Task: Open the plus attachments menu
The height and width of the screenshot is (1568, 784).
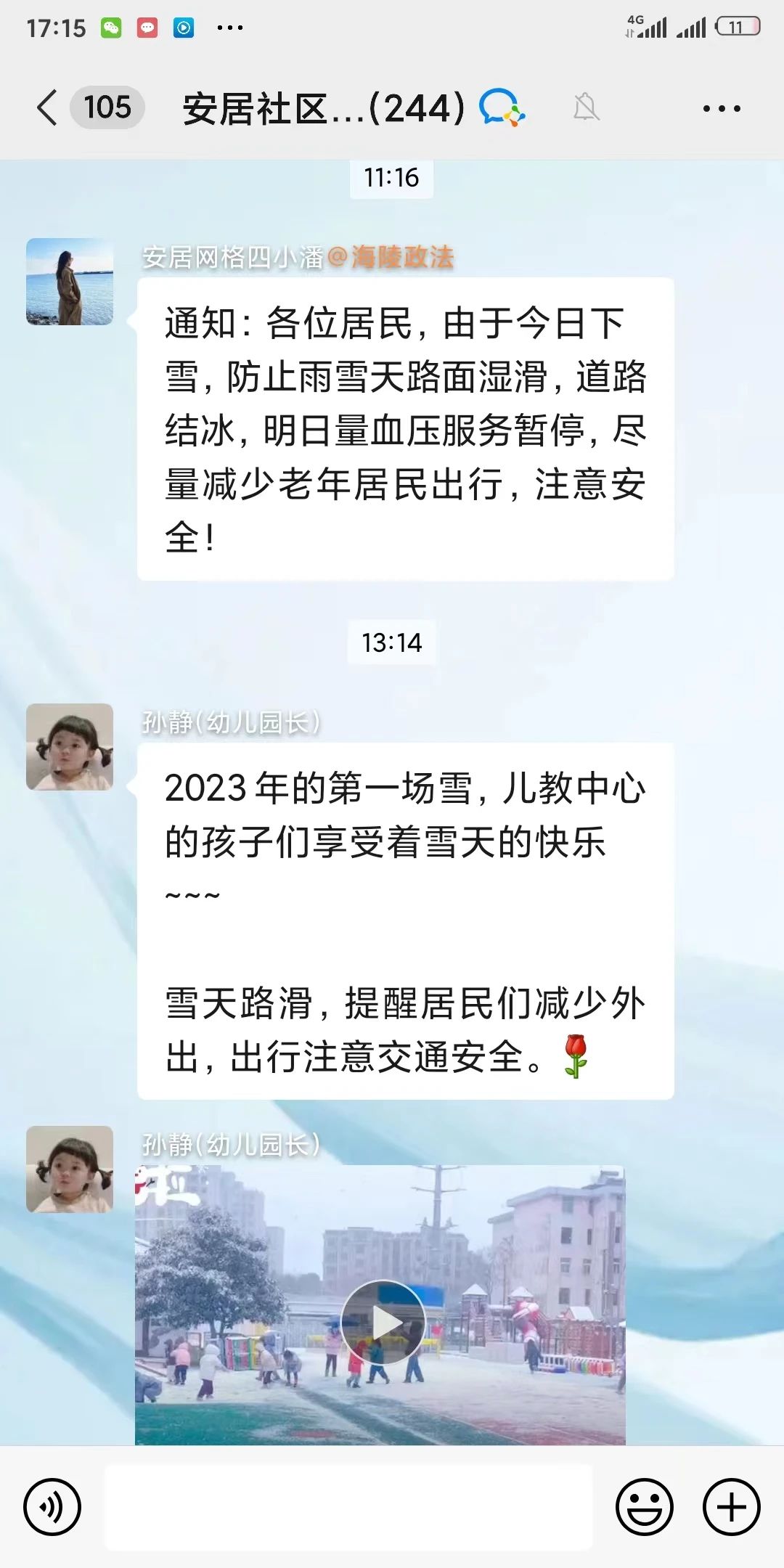Action: tap(731, 1506)
